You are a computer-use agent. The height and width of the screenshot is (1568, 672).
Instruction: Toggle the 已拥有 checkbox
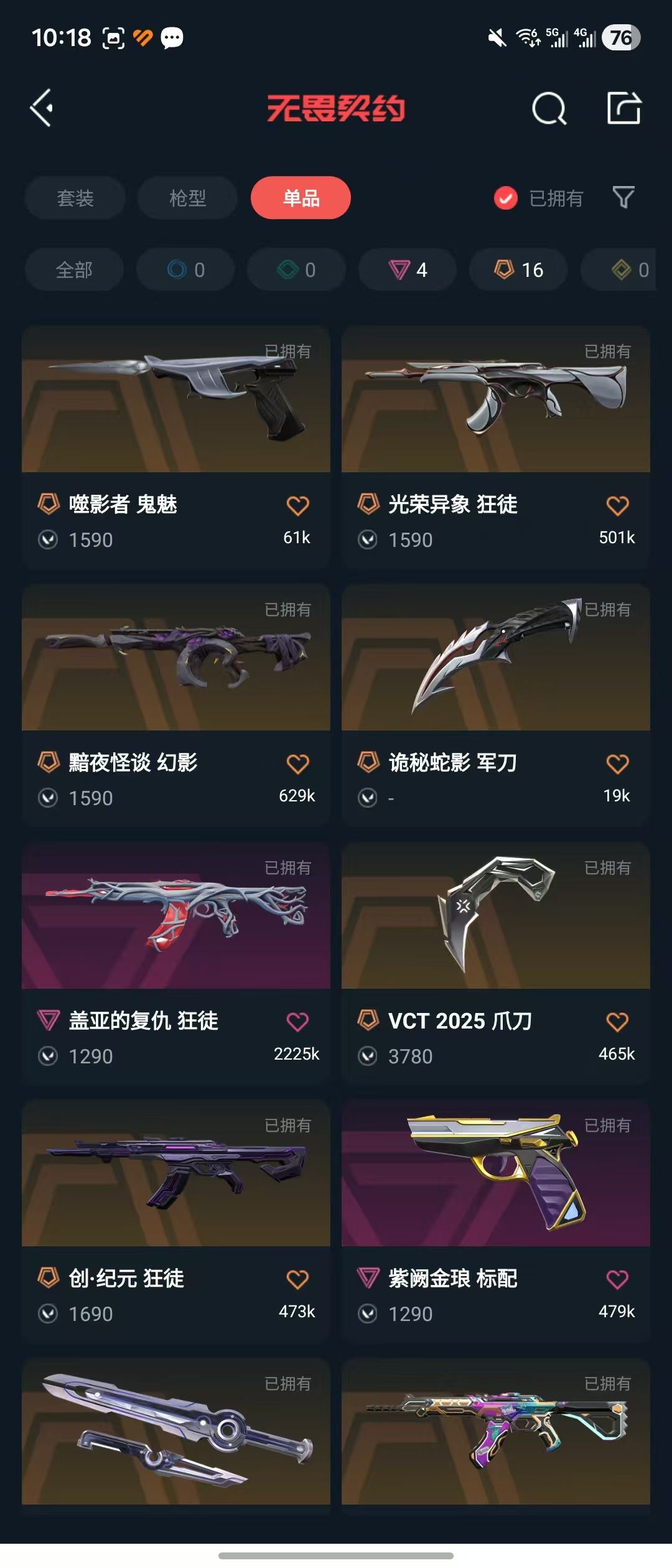tap(506, 198)
